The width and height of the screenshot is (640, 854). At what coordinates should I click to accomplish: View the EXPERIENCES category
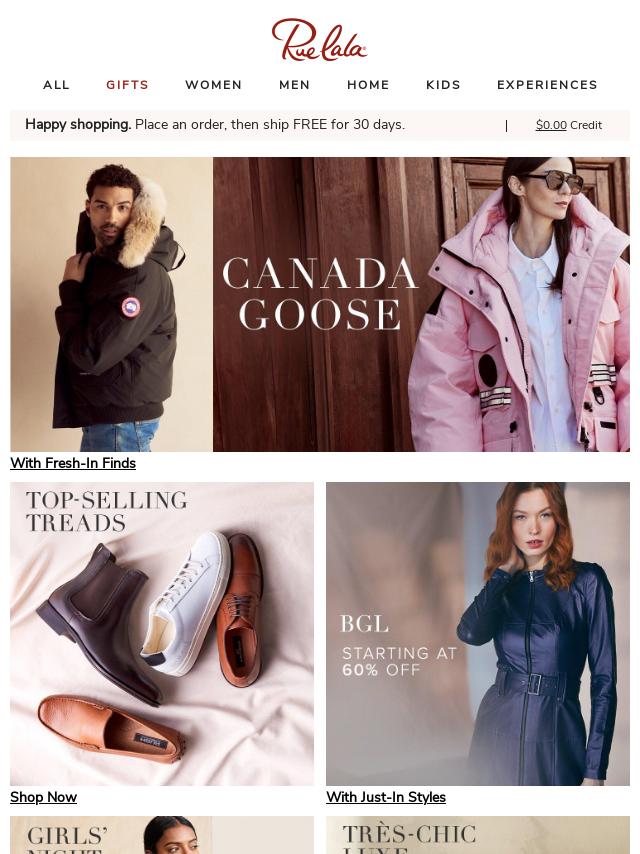[547, 85]
